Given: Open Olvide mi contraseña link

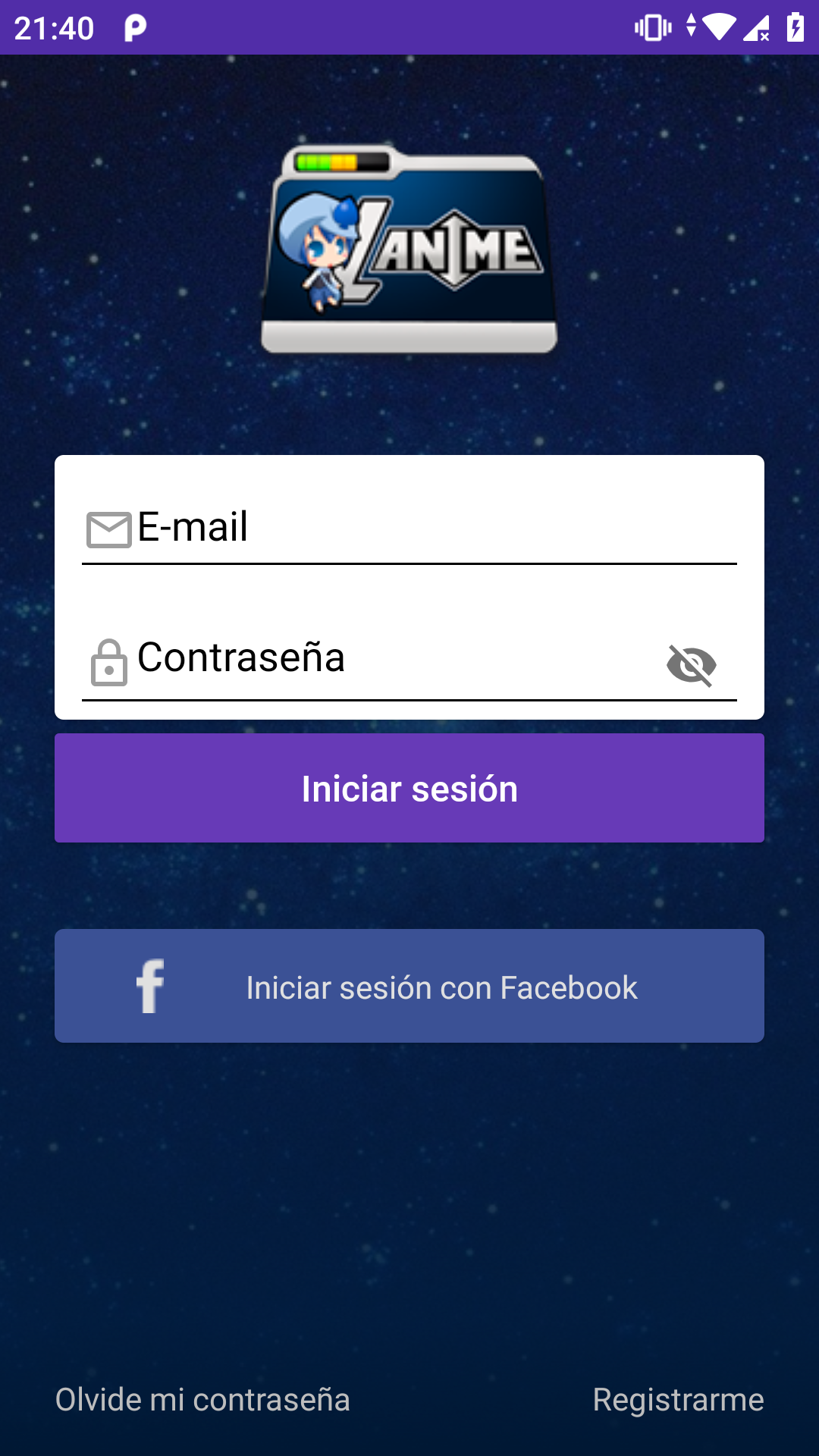Looking at the screenshot, I should click(202, 1400).
